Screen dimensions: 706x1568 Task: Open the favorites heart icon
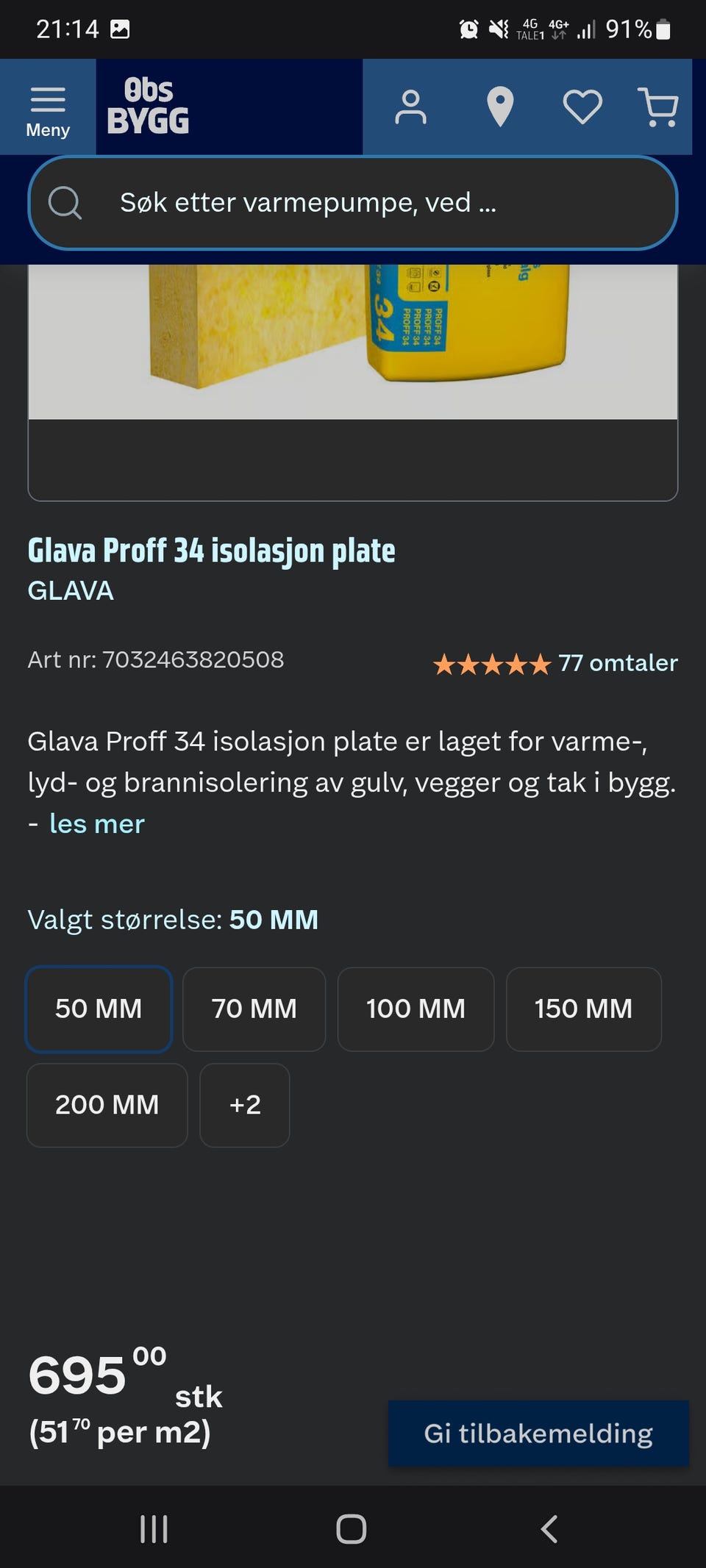point(583,107)
